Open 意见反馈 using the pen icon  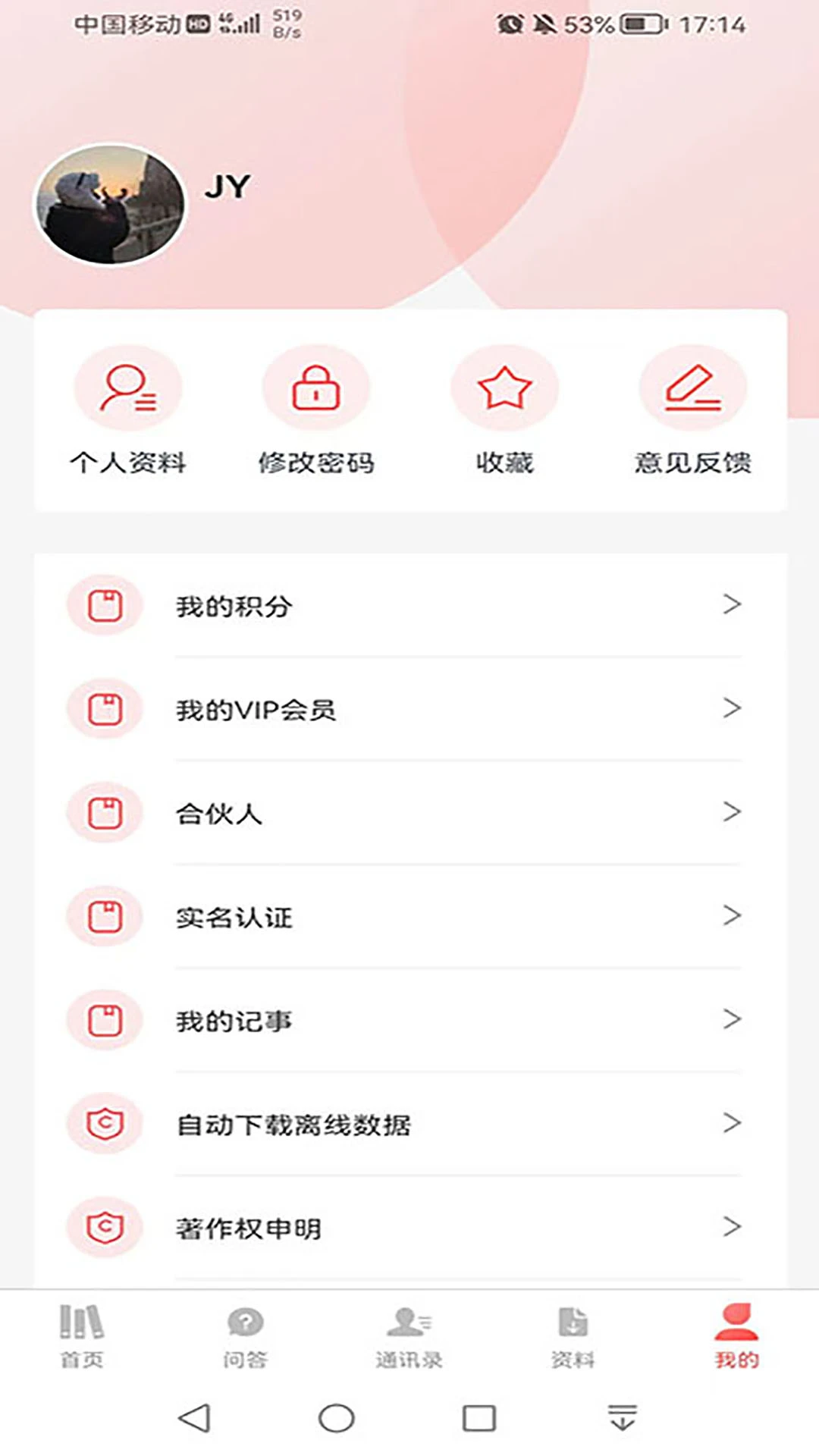(x=694, y=387)
